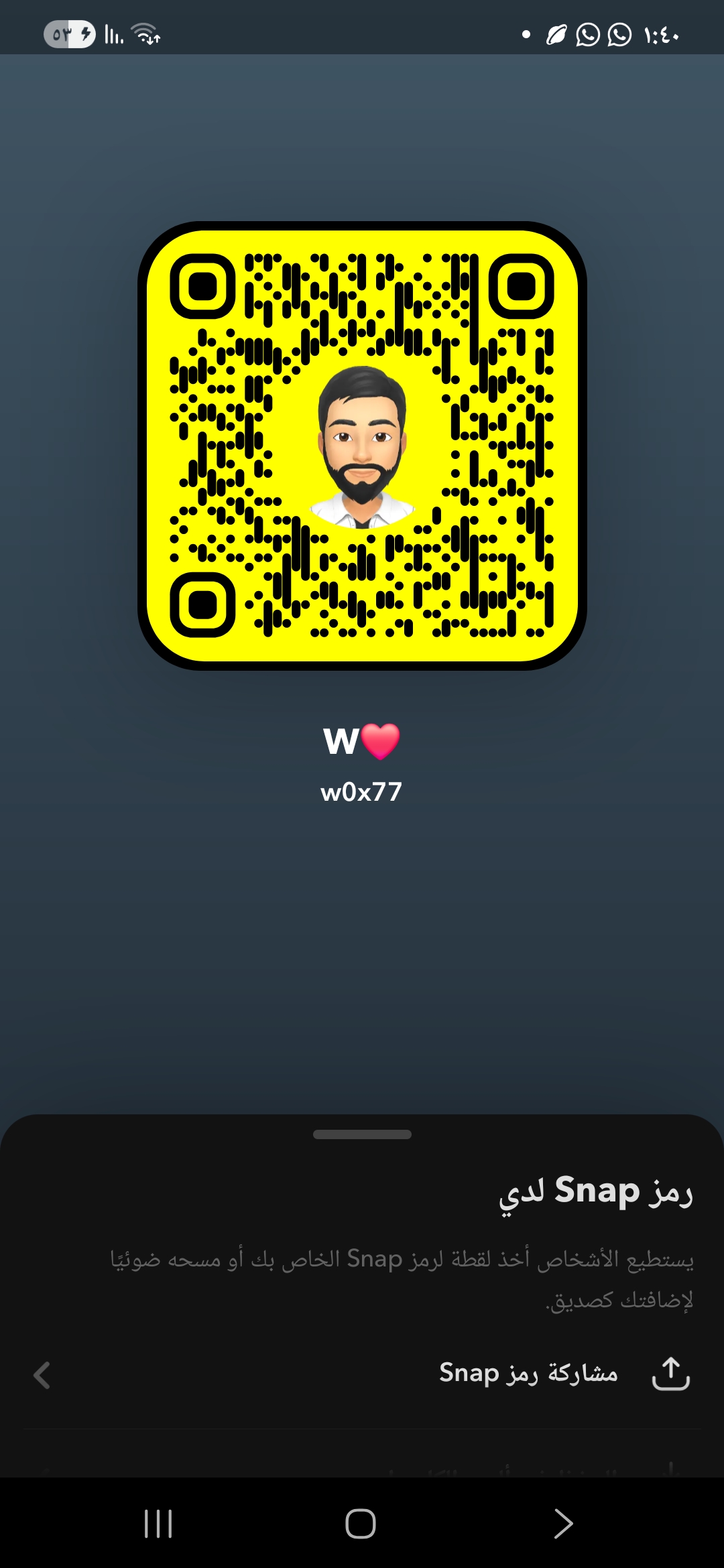
Task: Tap مشاركة رمز Snap to share your code
Action: pyautogui.click(x=530, y=1374)
